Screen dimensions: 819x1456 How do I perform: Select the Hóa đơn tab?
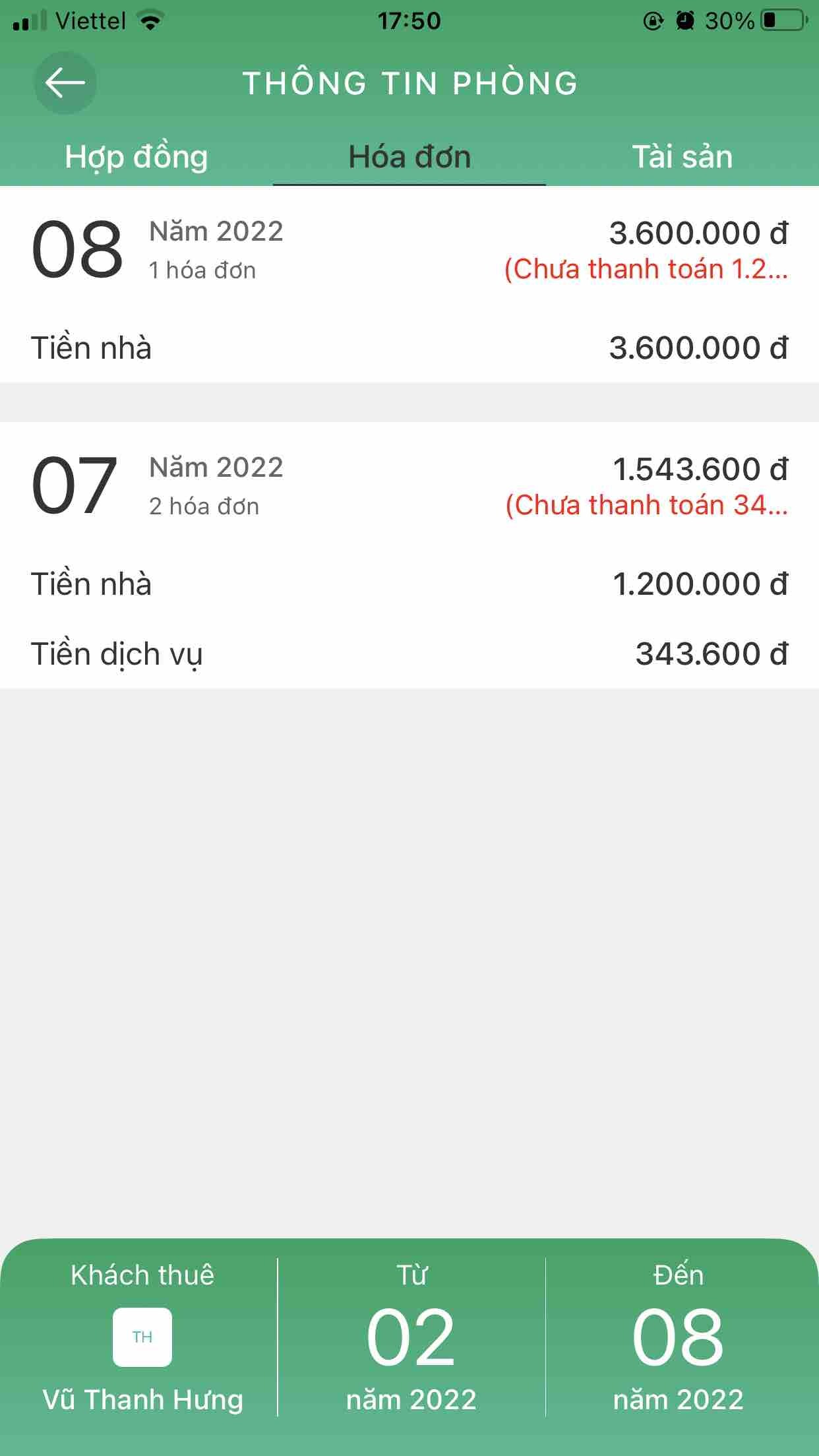click(x=409, y=157)
